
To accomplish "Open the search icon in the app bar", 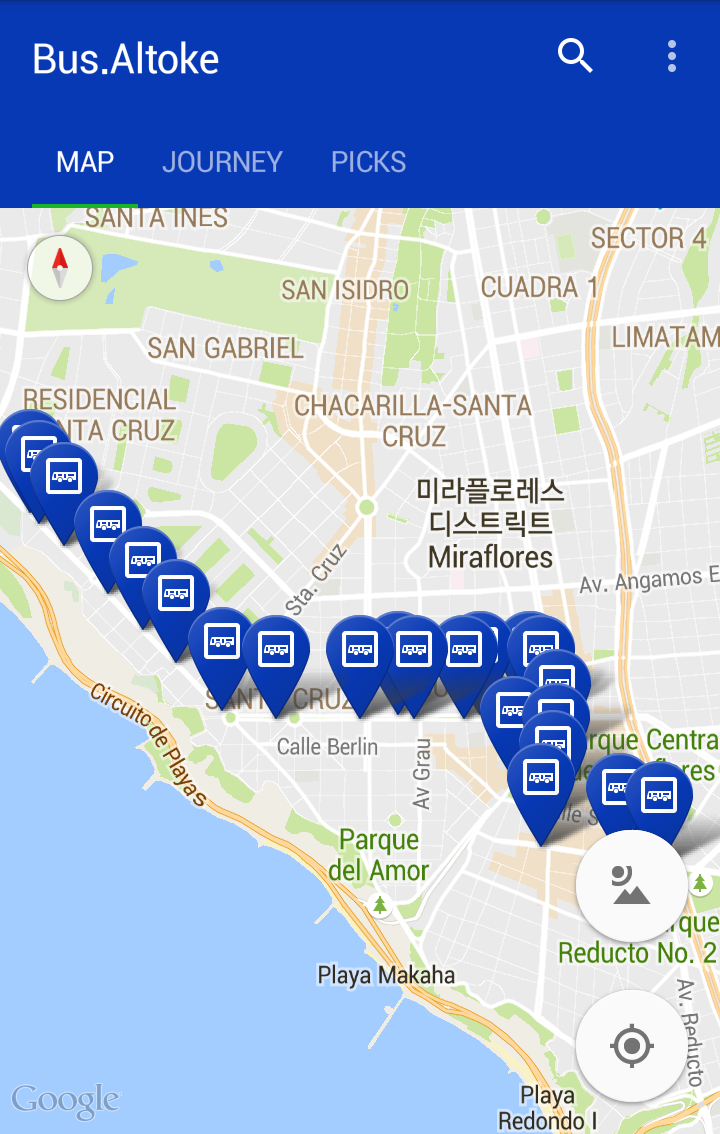I will pyautogui.click(x=575, y=56).
